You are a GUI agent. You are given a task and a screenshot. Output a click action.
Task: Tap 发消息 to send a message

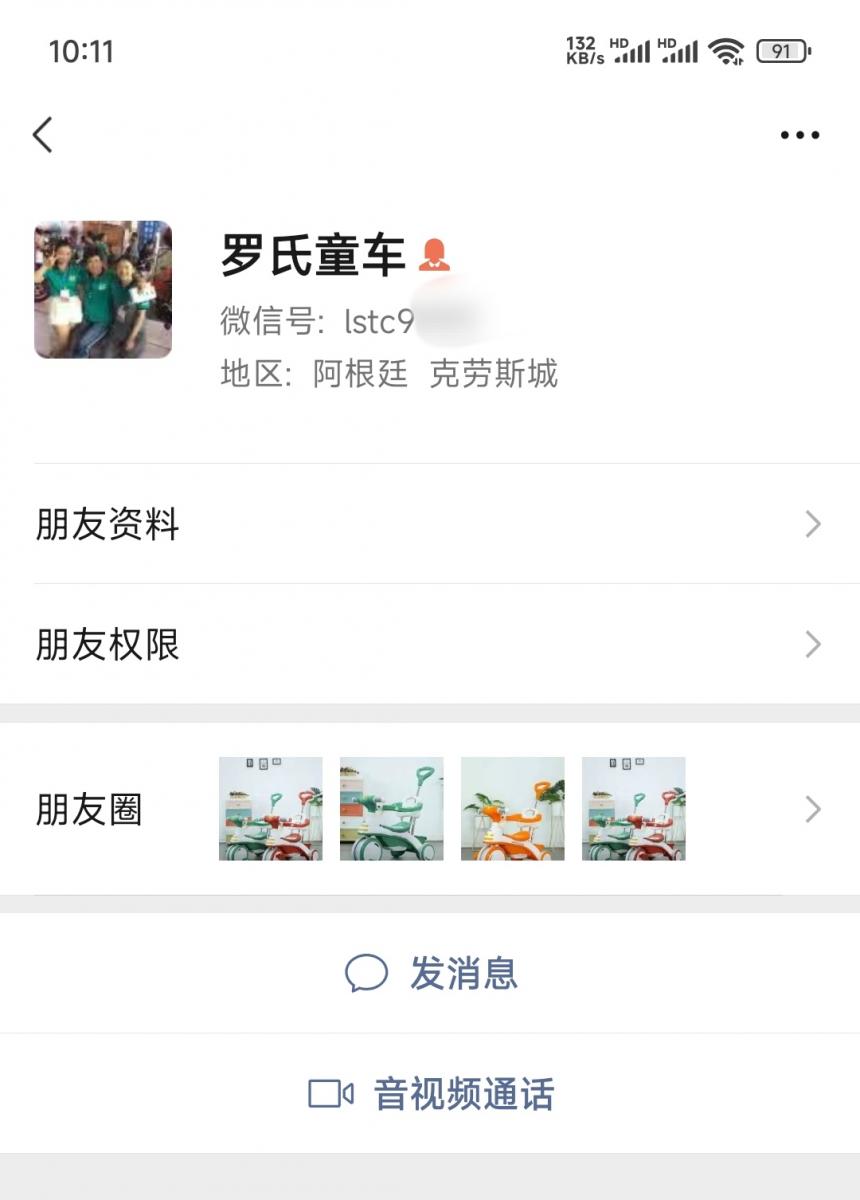click(x=432, y=973)
